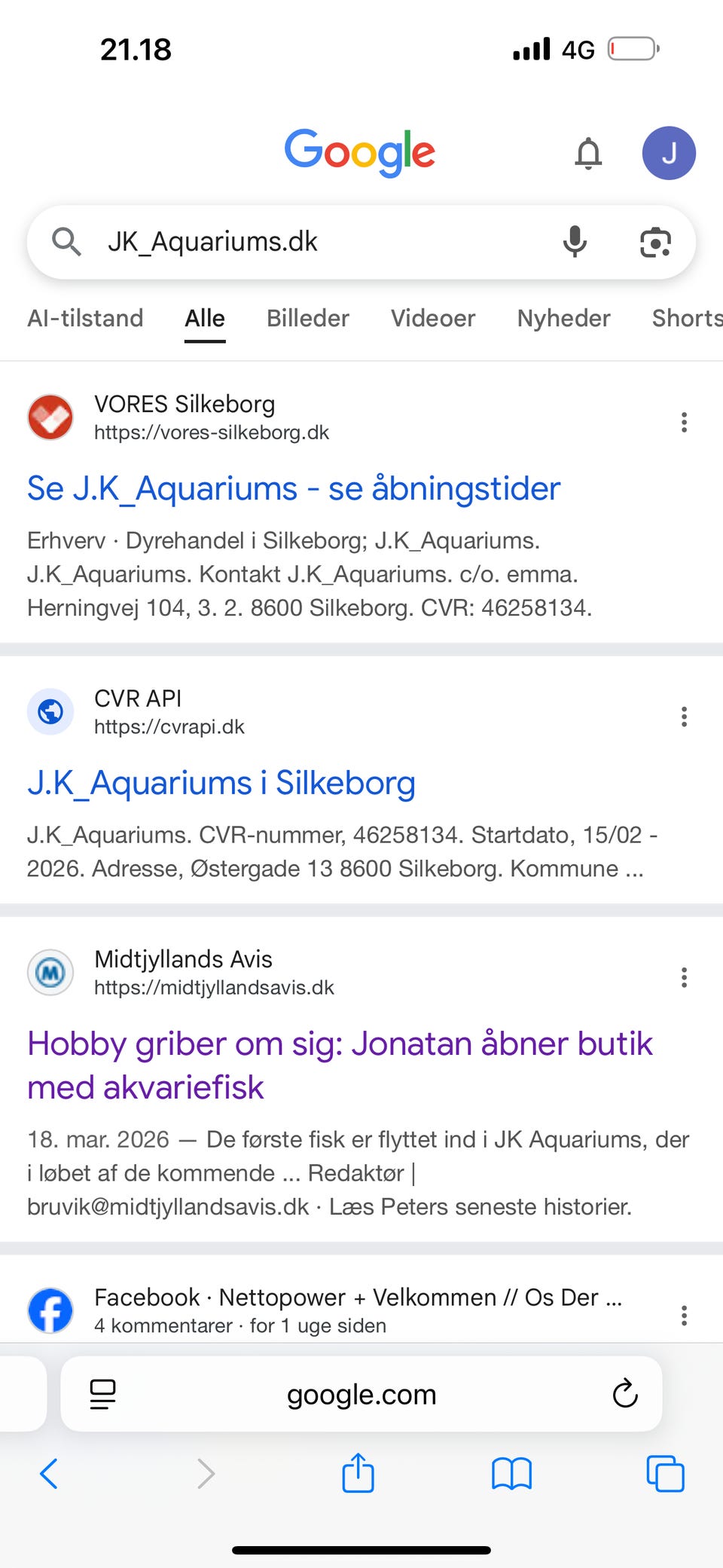Open more options for Midtjyllands Avis result

[x=684, y=977]
